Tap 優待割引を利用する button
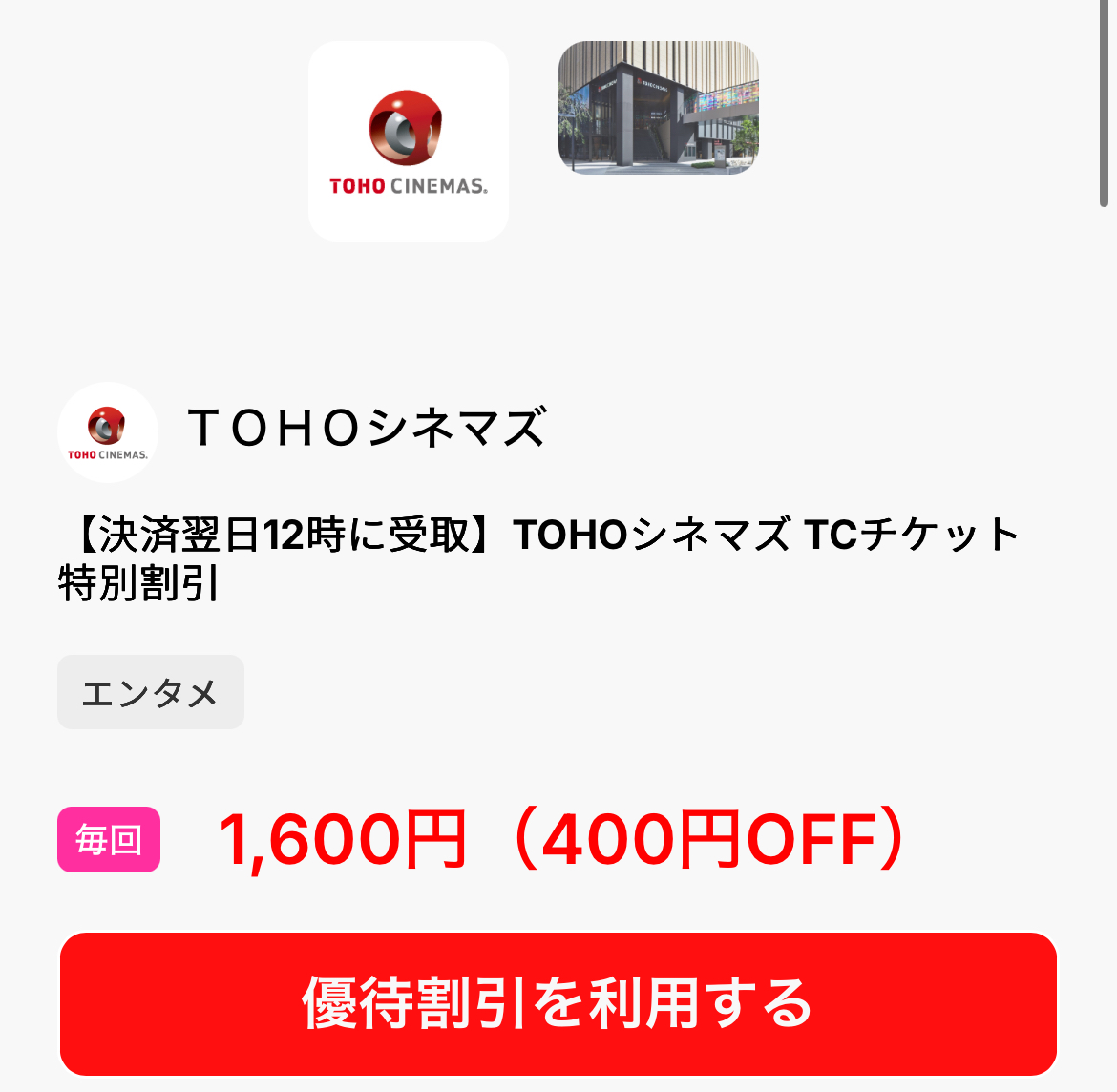Viewport: 1117px width, 1092px height. [x=558, y=1003]
